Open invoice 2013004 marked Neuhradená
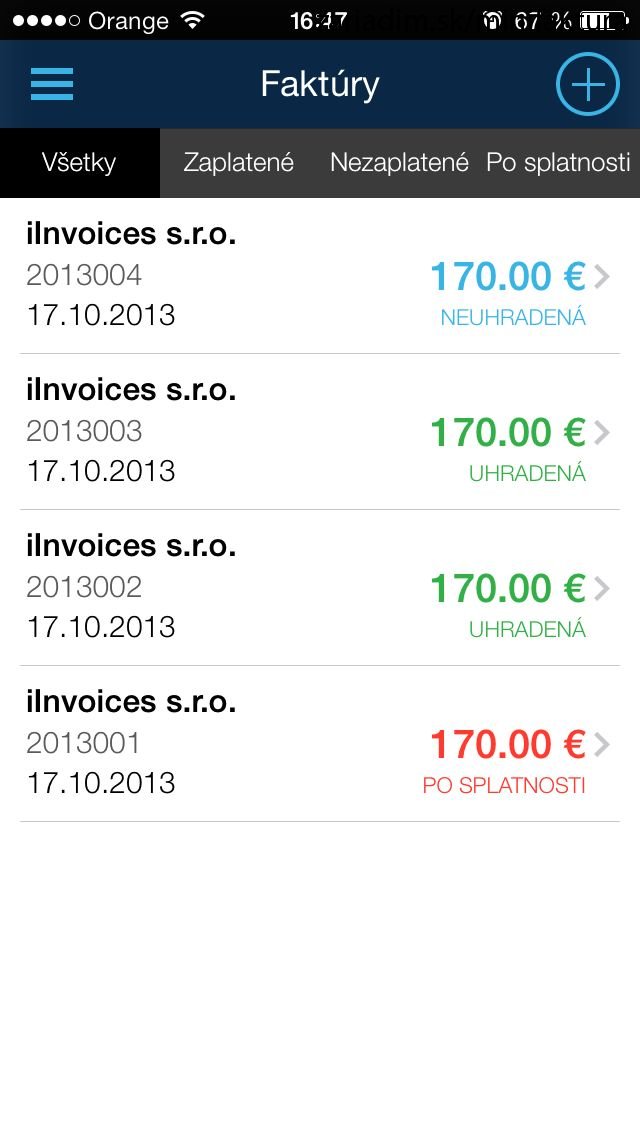This screenshot has width=640, height=1136. click(320, 276)
